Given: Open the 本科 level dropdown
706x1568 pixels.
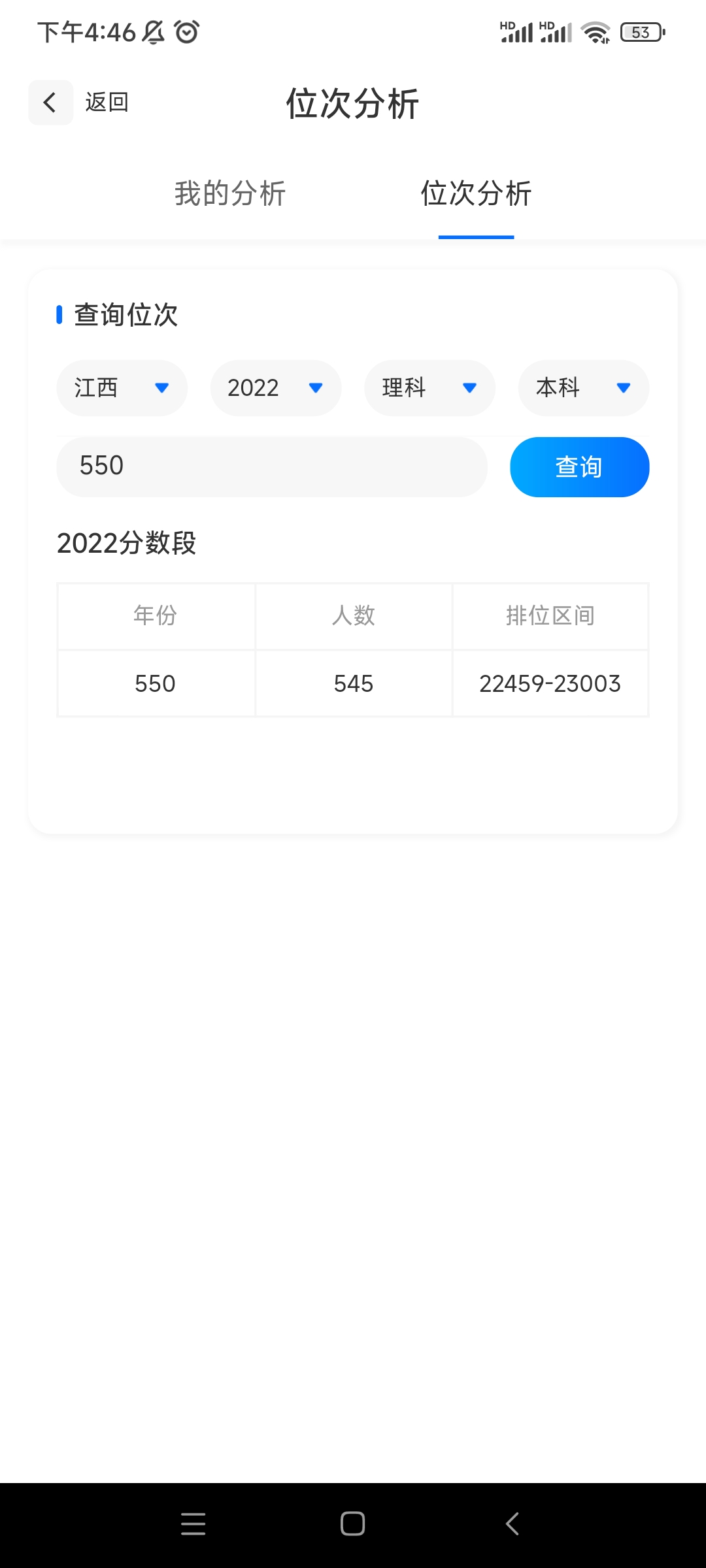Looking at the screenshot, I should (x=583, y=388).
